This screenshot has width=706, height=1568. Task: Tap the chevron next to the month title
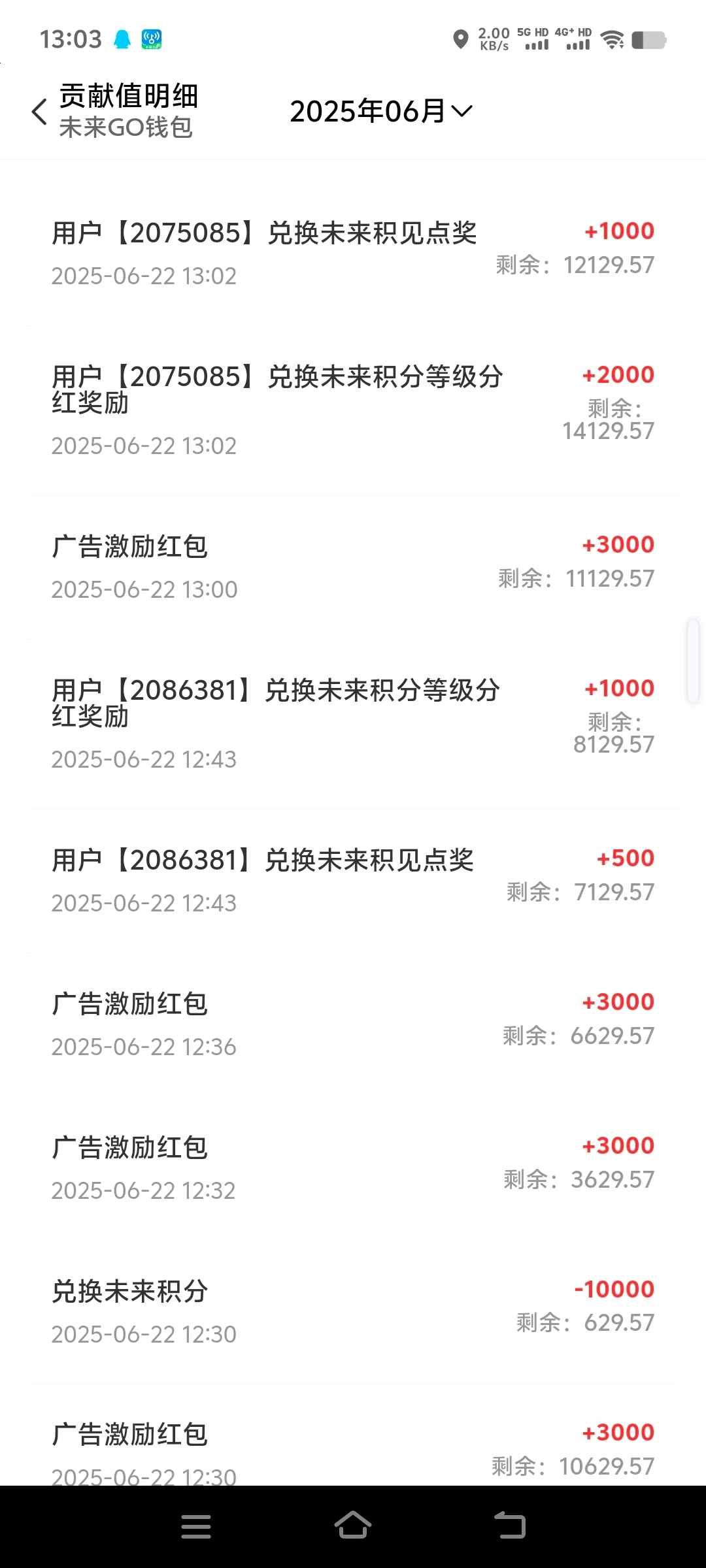pyautogui.click(x=463, y=112)
